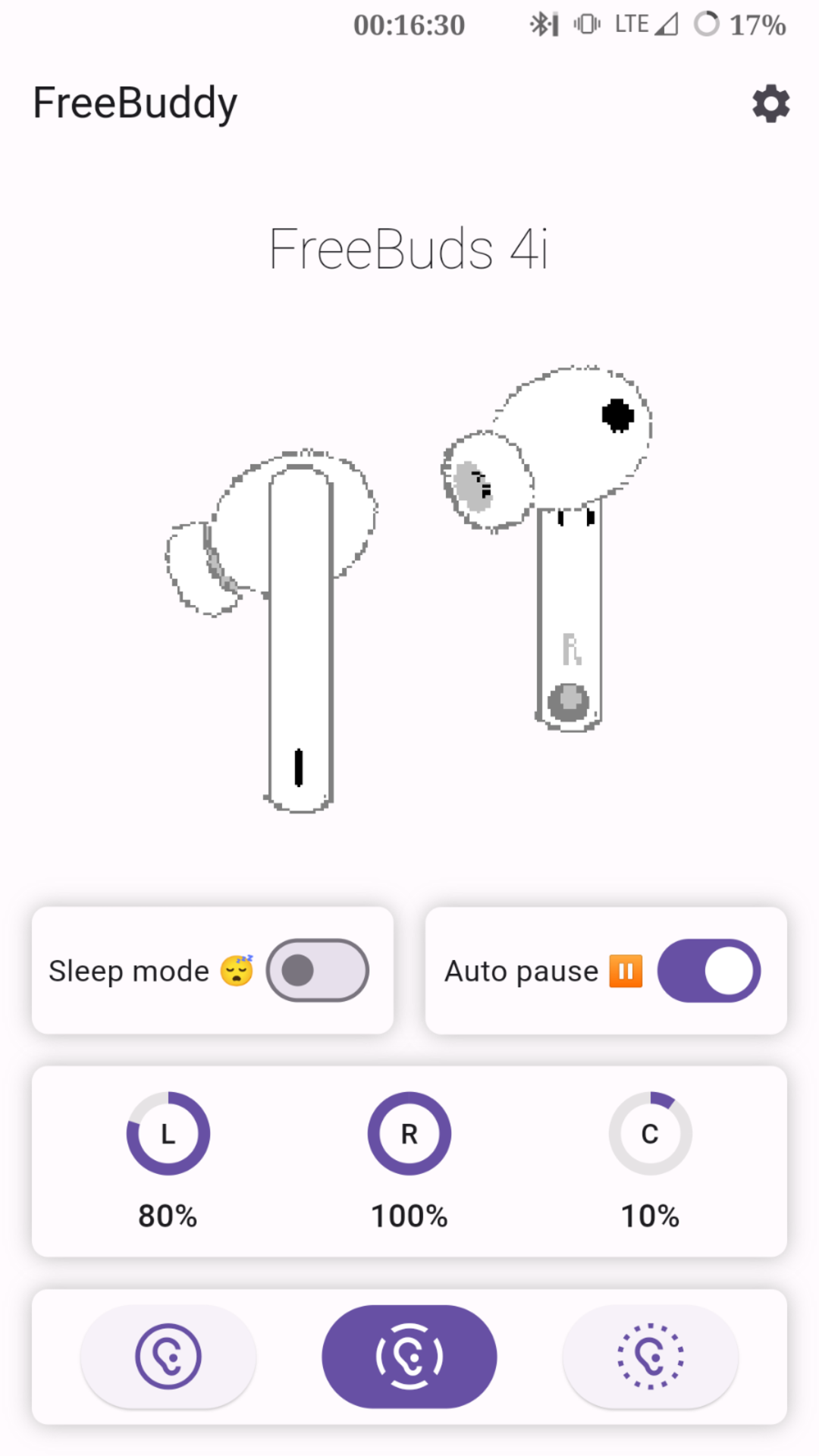
Task: Select noise cancellation off mode
Action: (168, 1357)
